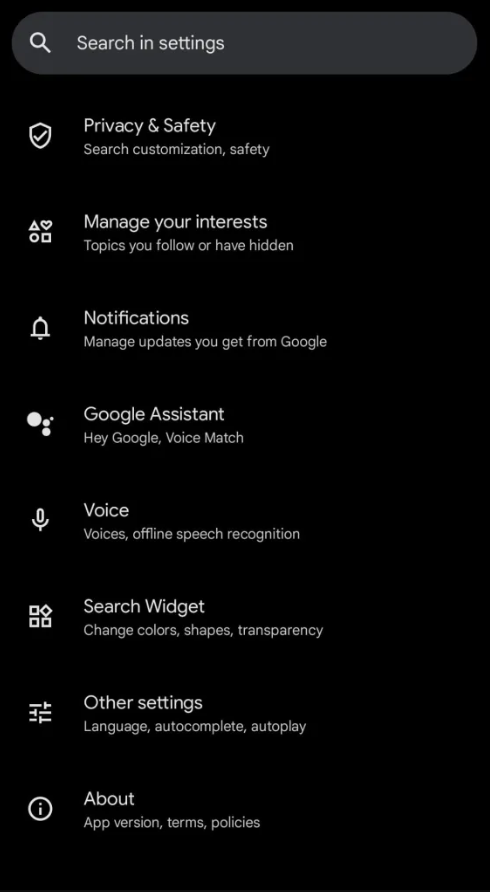Open Other settings
Screen dimensions: 490x892
[245, 713]
